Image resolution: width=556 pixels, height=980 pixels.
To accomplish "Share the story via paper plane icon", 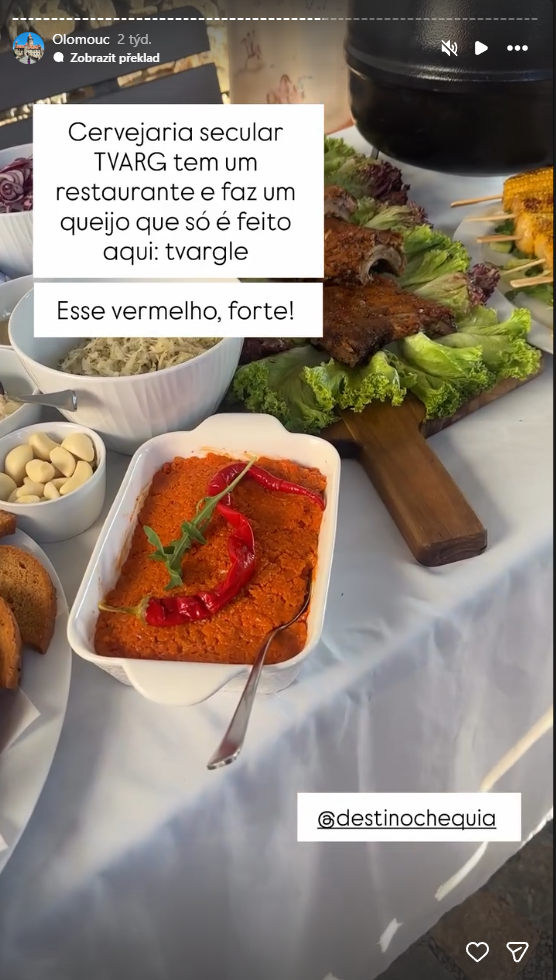I will tap(517, 951).
